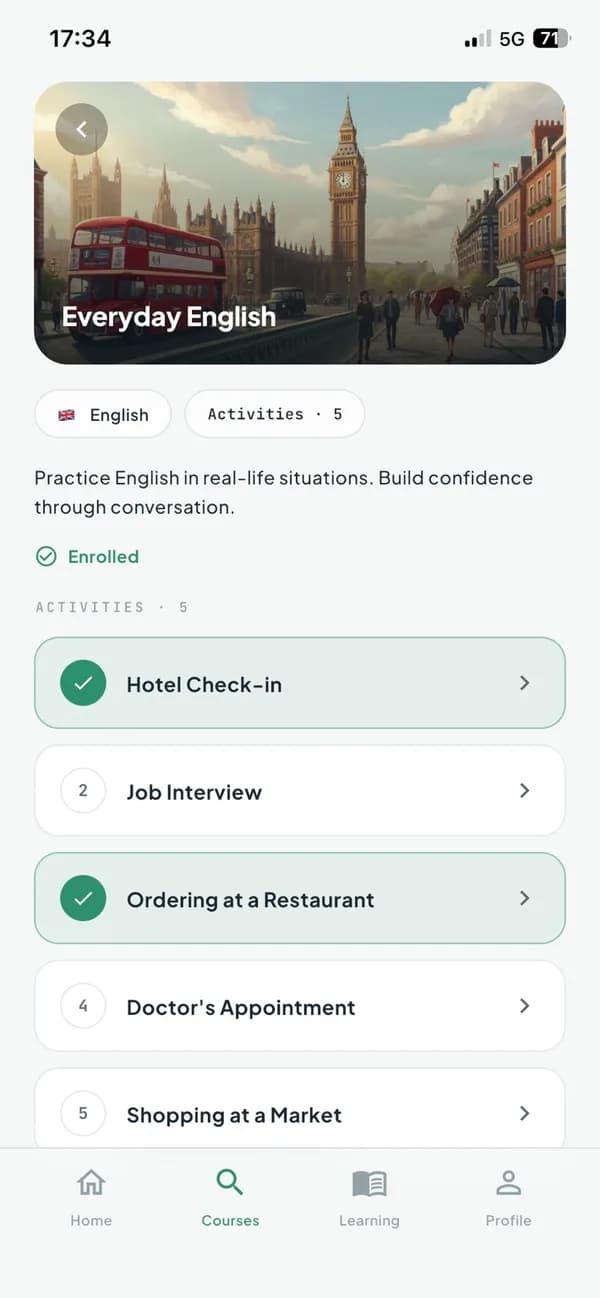This screenshot has width=600, height=1298.
Task: Switch to the Home tab
Action: point(91,1197)
